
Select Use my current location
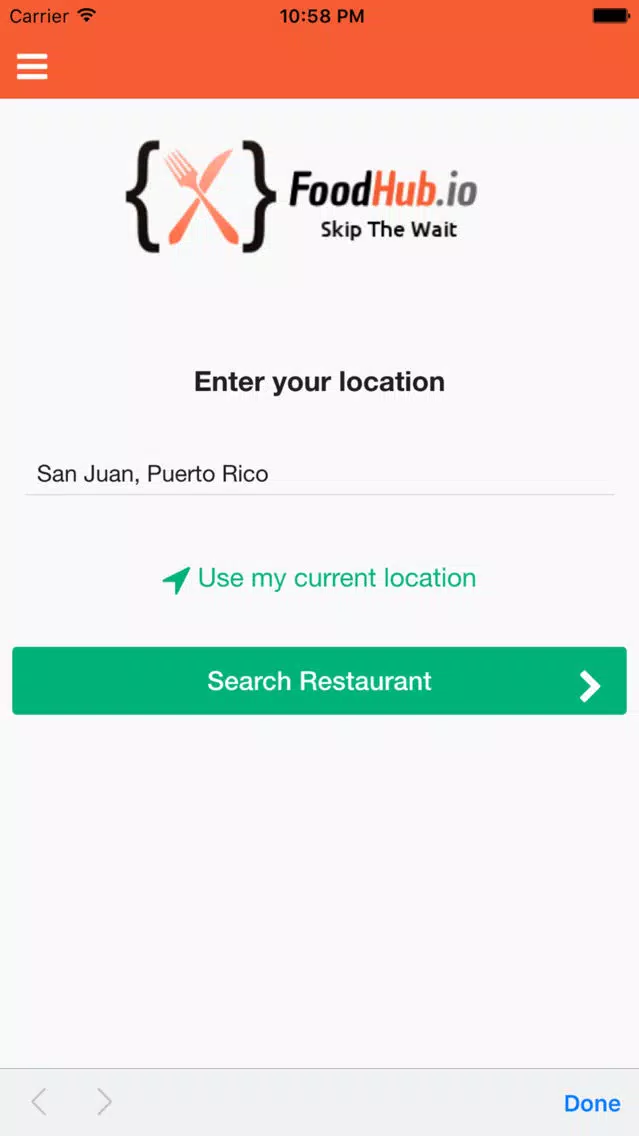(320, 579)
